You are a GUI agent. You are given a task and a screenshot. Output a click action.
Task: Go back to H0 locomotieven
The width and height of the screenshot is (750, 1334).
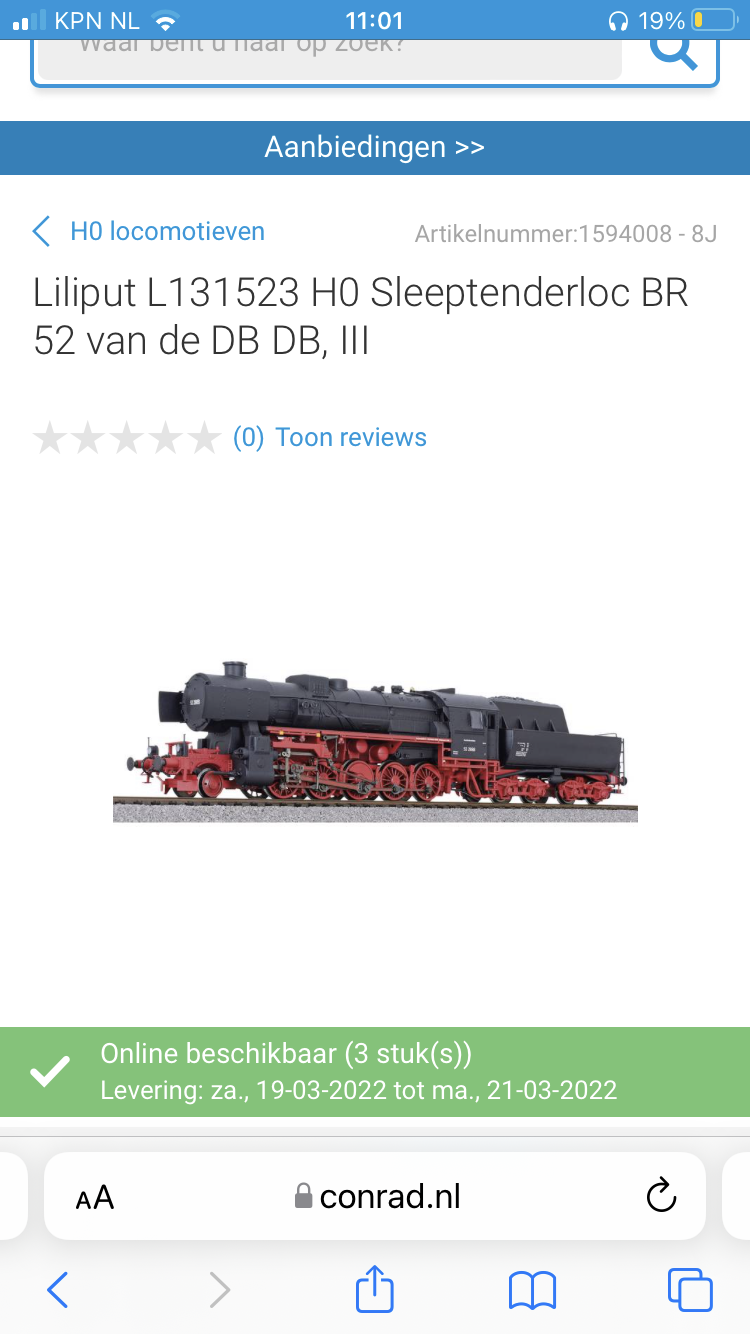[148, 232]
